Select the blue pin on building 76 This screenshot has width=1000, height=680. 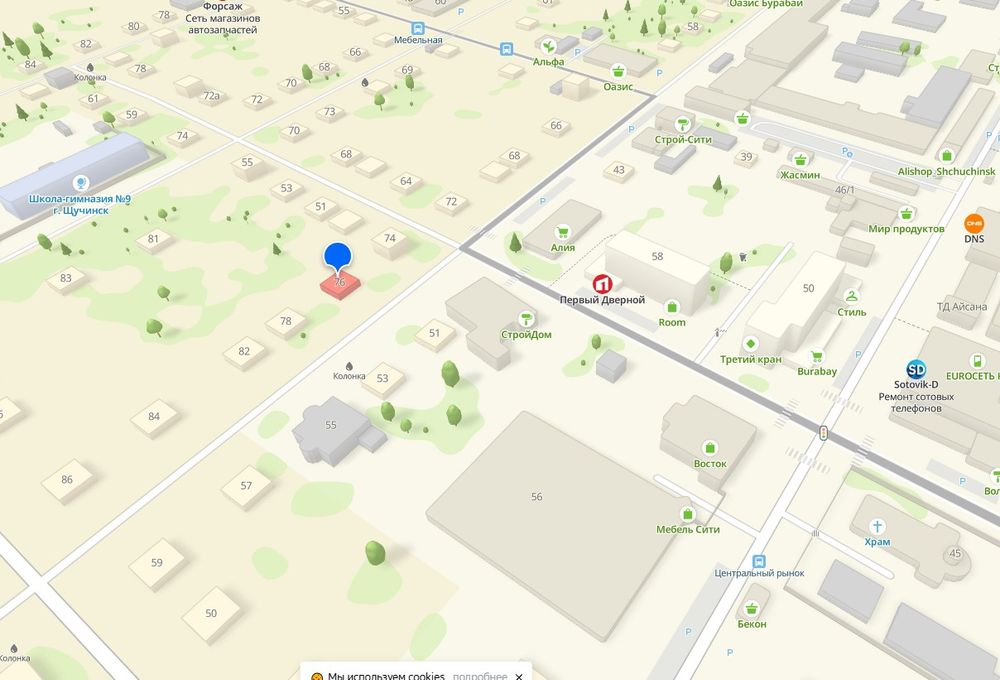[x=339, y=257]
